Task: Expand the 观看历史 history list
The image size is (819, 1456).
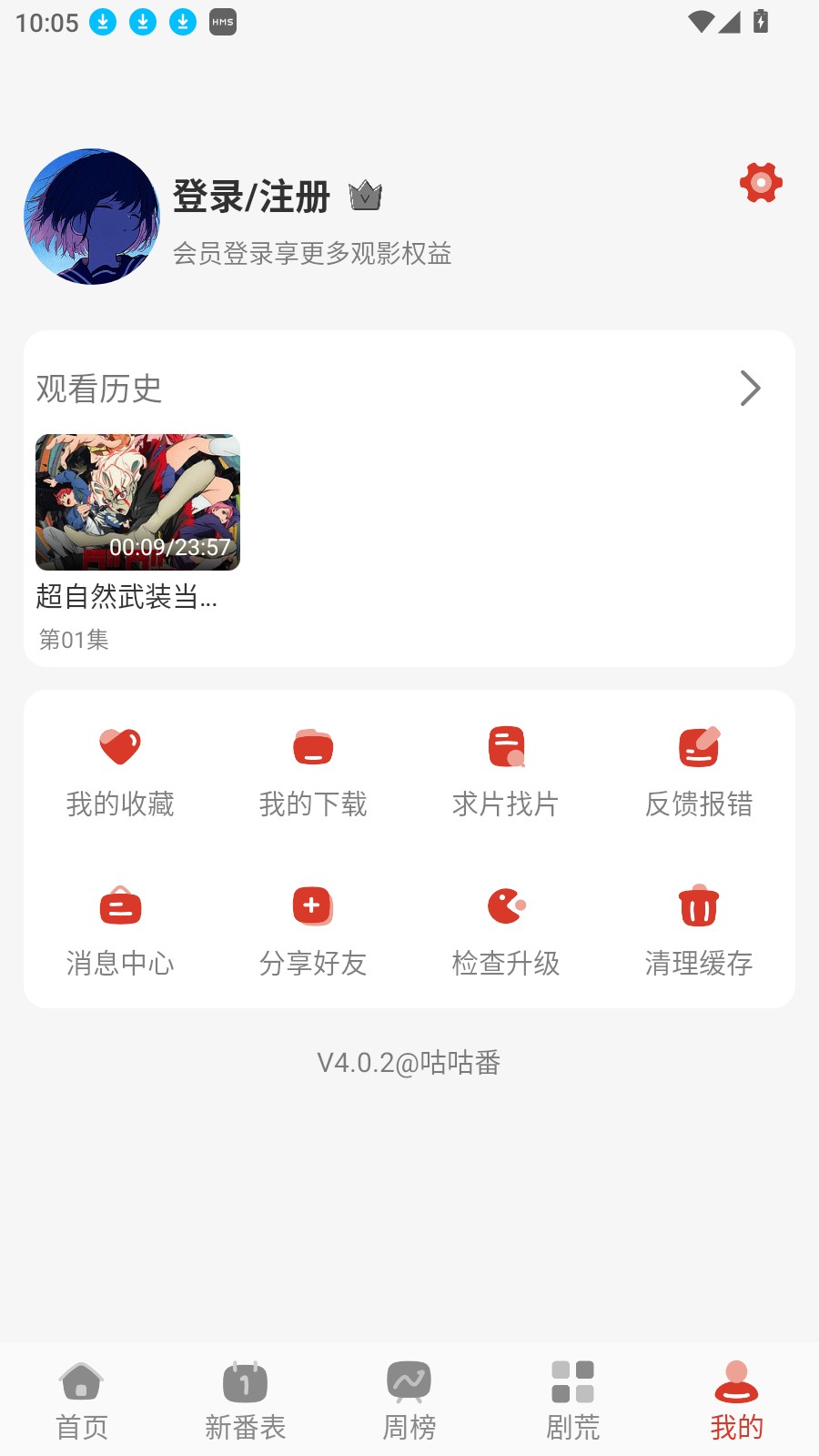Action: click(x=749, y=388)
